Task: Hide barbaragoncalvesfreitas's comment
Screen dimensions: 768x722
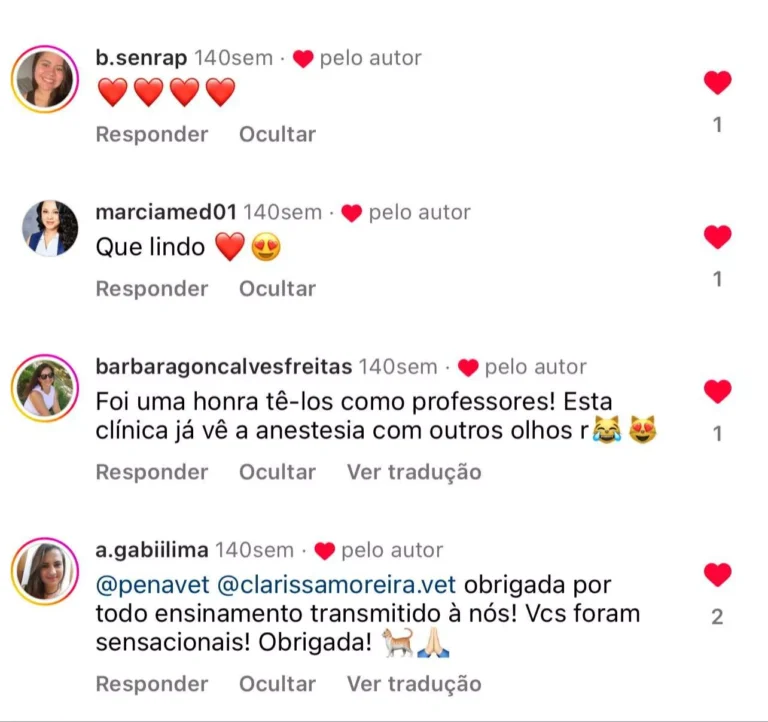Action: pos(277,472)
